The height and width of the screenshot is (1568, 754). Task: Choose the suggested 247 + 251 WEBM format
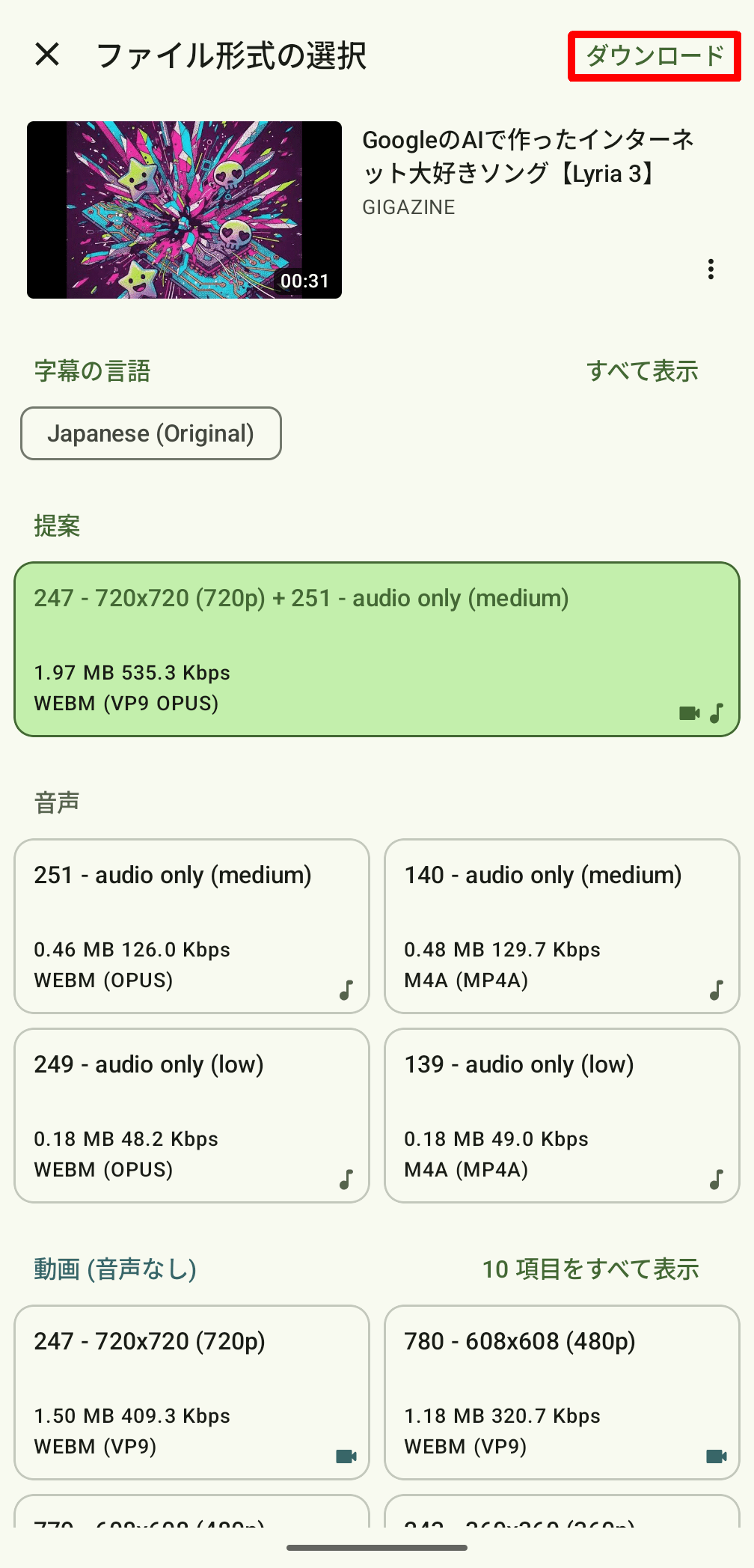coord(377,649)
